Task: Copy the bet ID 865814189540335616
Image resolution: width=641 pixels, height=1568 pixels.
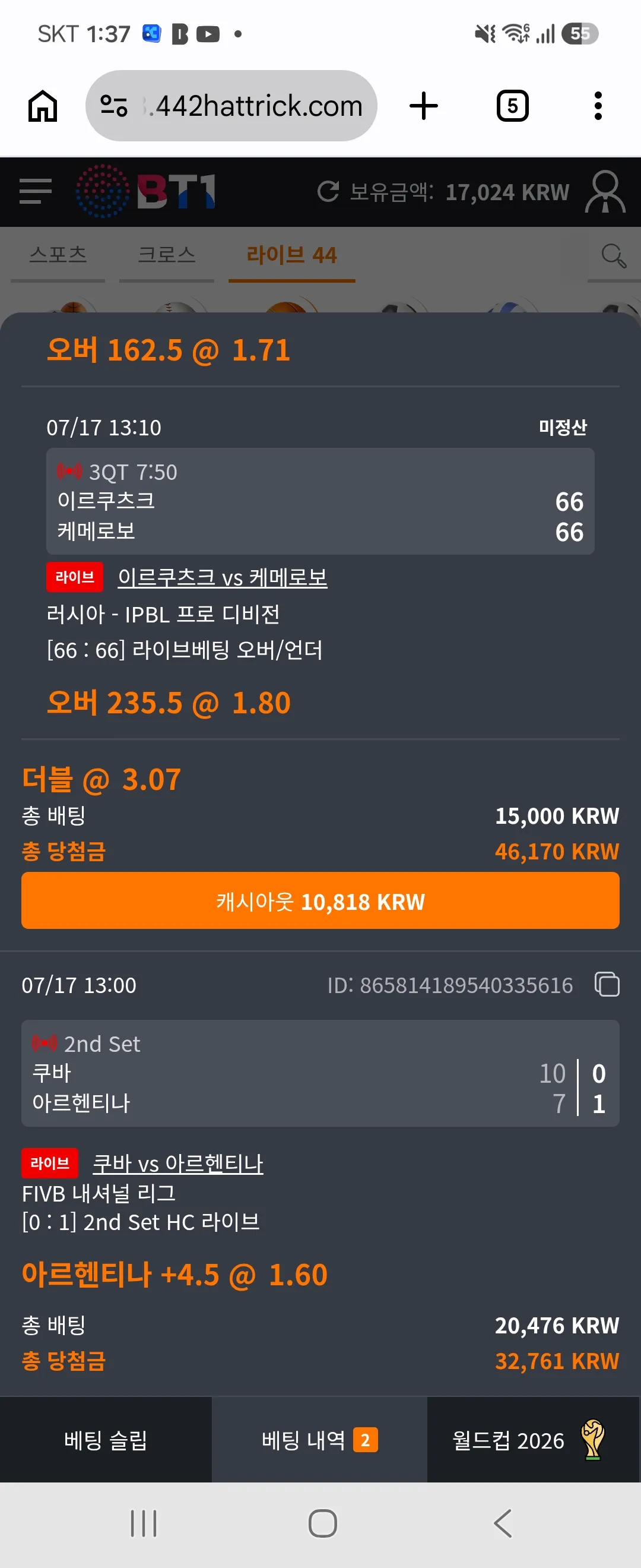Action: click(607, 985)
